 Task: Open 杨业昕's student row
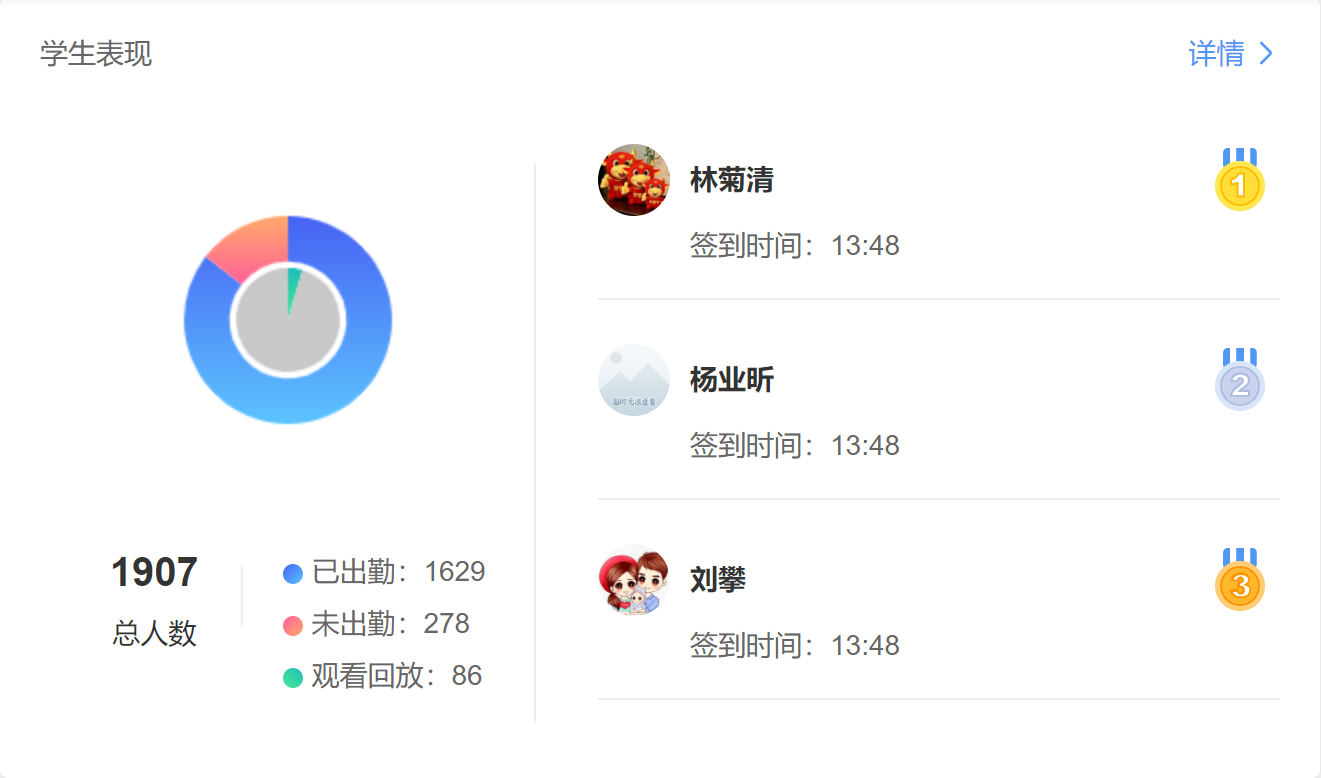731,381
